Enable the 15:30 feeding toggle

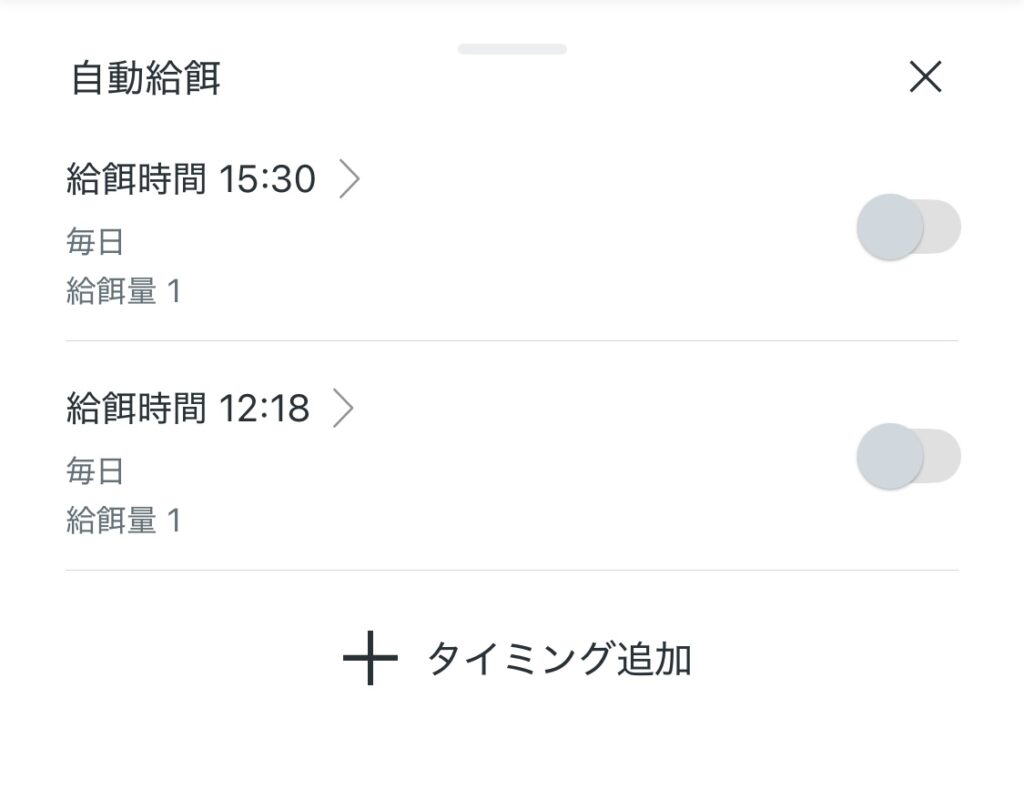tap(908, 227)
